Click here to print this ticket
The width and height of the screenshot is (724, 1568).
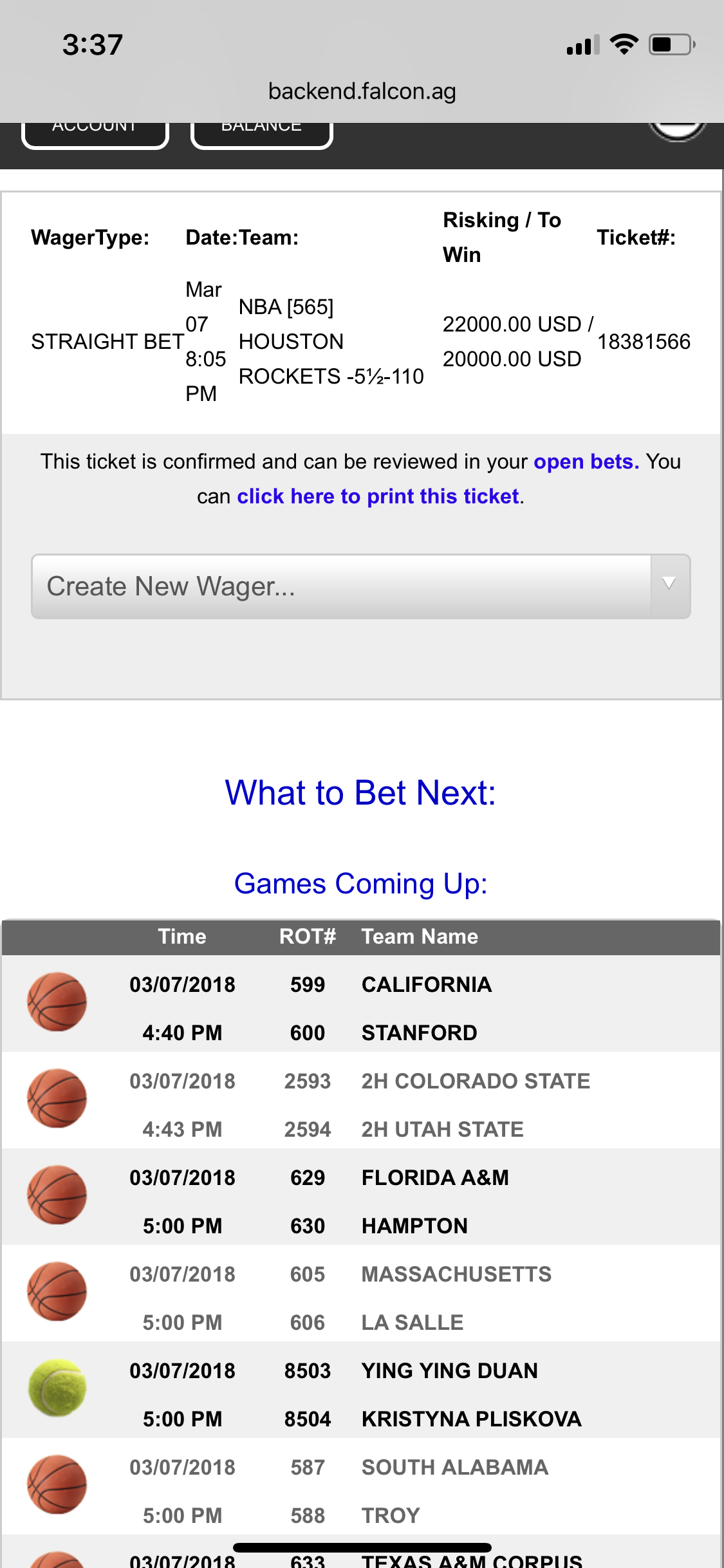point(378,496)
